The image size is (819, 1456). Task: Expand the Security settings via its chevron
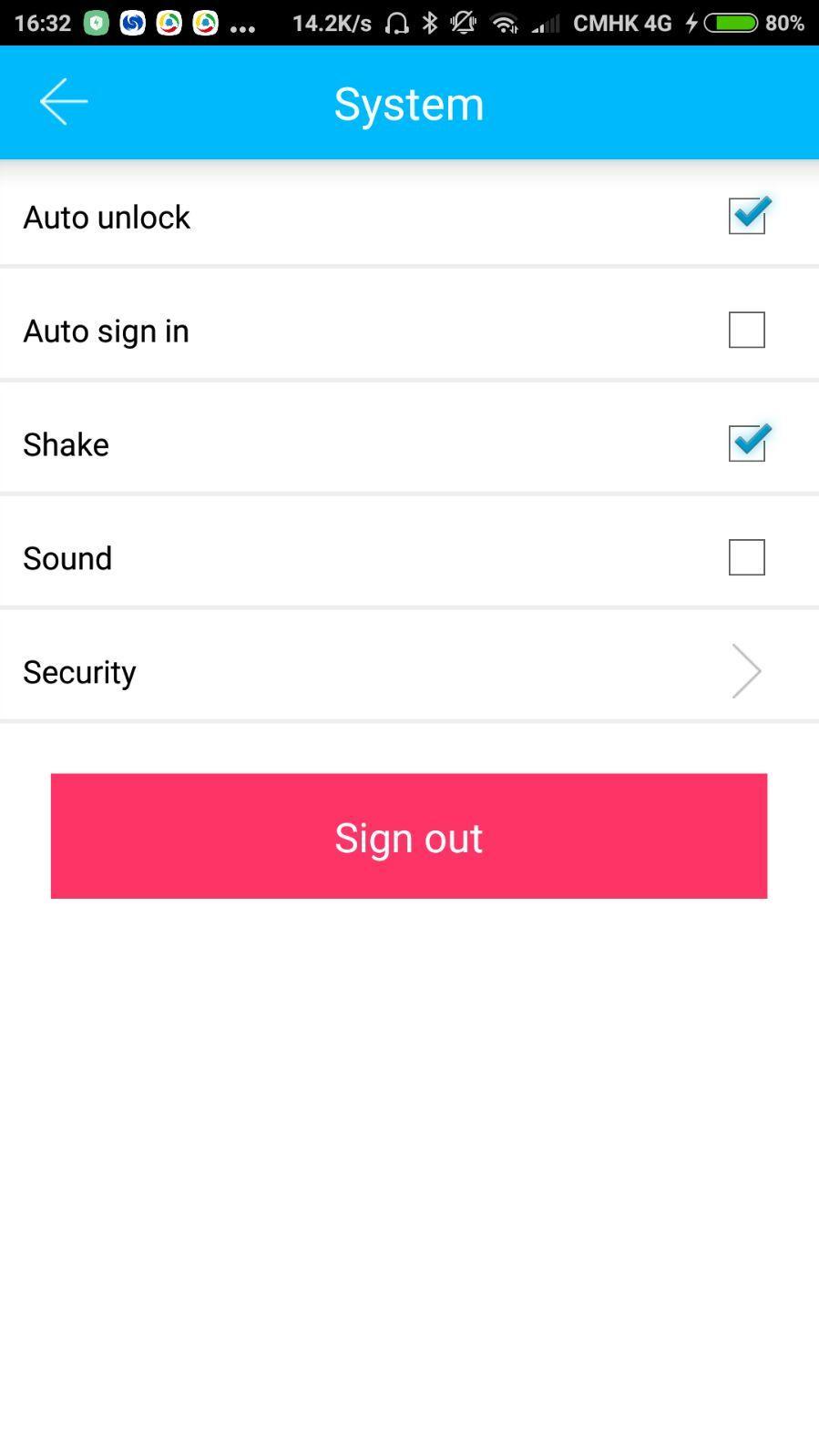(745, 671)
